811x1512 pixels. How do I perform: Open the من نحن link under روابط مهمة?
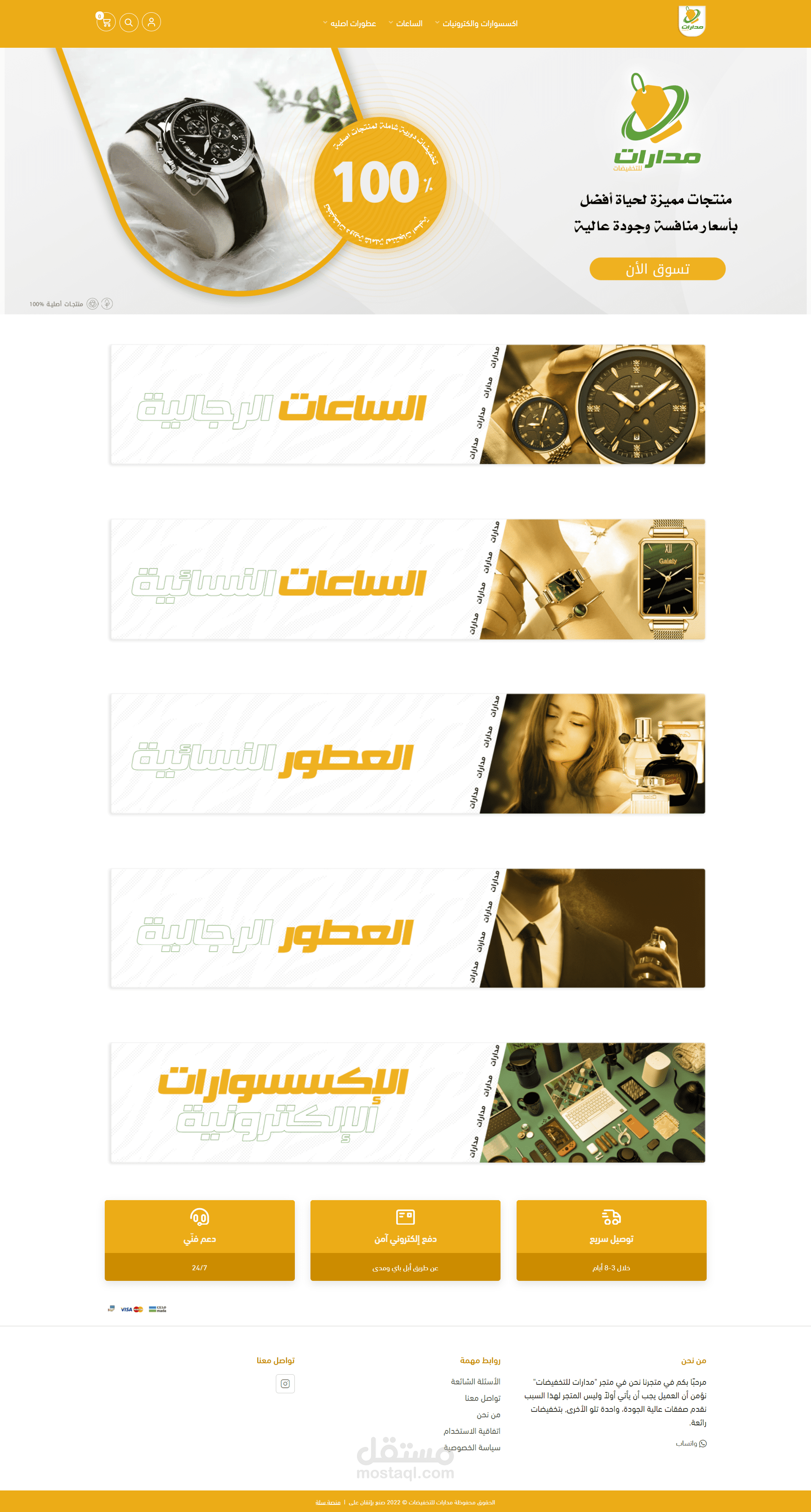pos(488,1414)
